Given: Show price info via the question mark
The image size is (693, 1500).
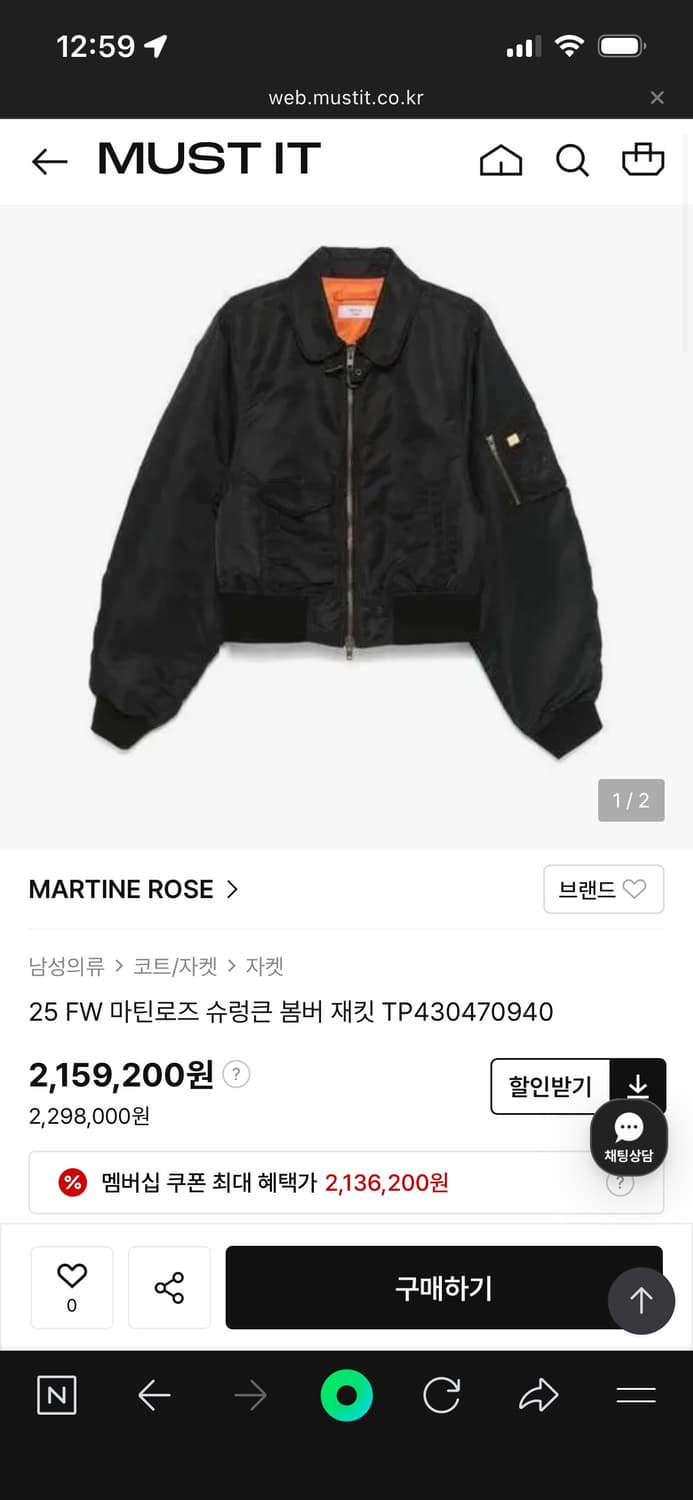Looking at the screenshot, I should (236, 1075).
